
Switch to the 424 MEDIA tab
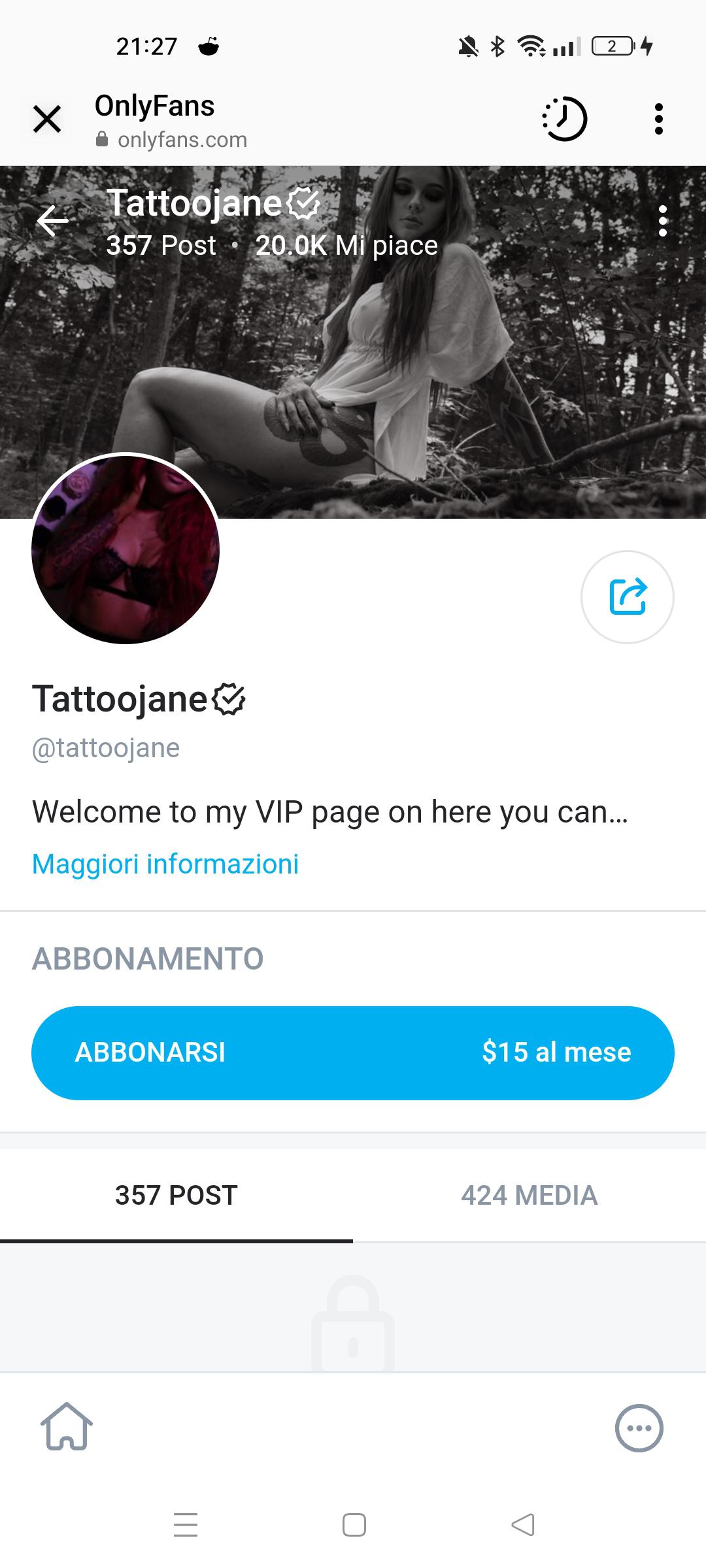529,1196
